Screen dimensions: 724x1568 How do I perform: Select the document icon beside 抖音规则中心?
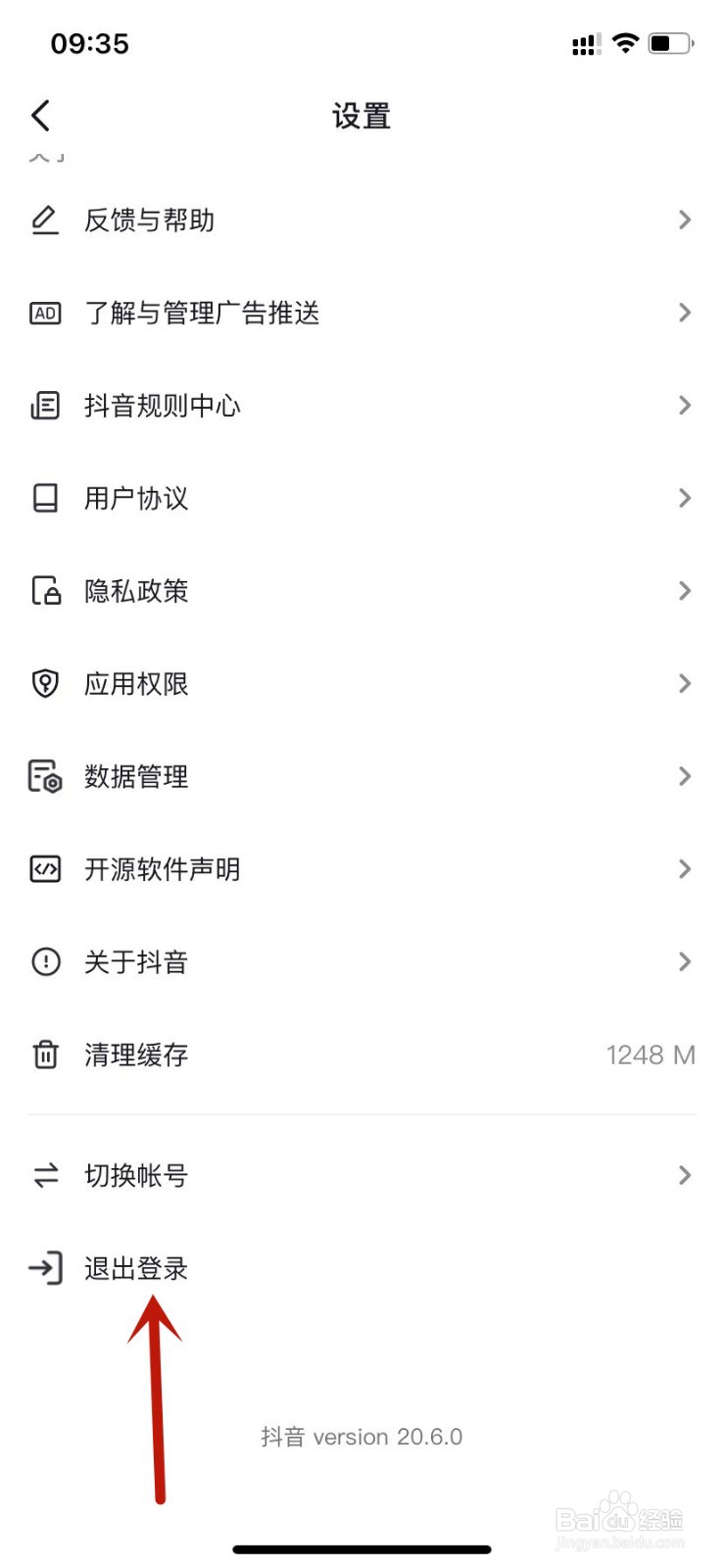(x=45, y=405)
